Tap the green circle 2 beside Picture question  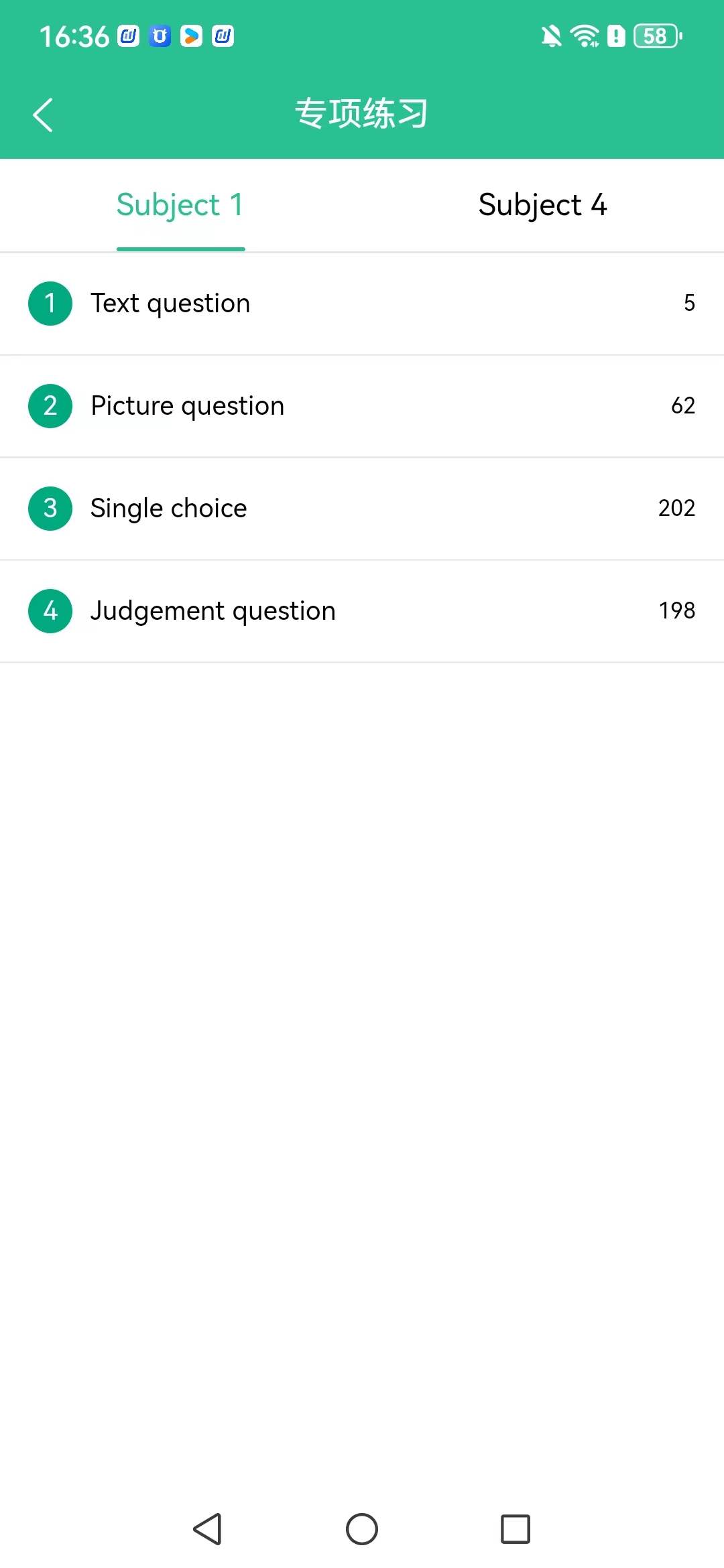tap(50, 406)
